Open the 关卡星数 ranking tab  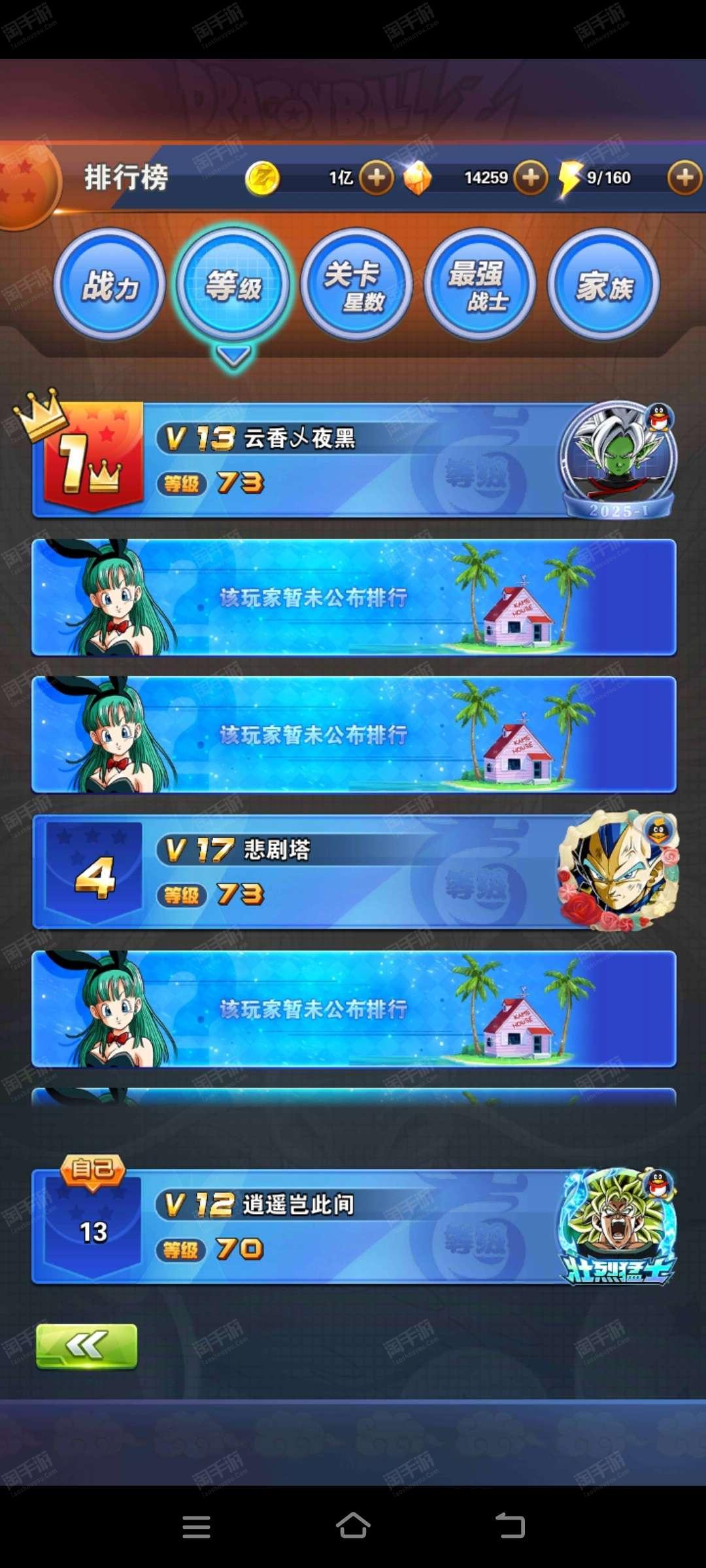[356, 284]
